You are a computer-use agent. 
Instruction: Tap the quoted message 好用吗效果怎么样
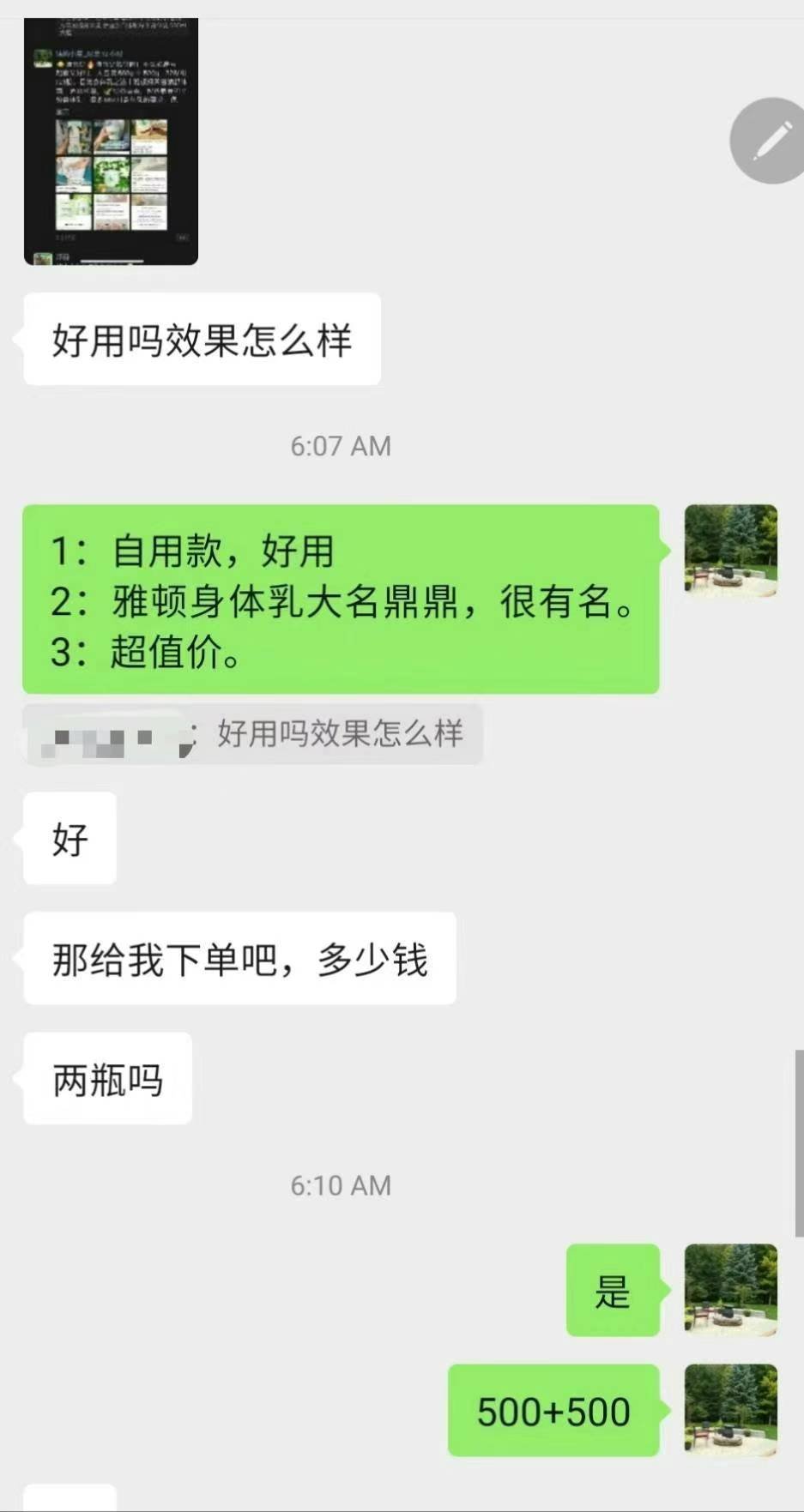click(x=253, y=735)
